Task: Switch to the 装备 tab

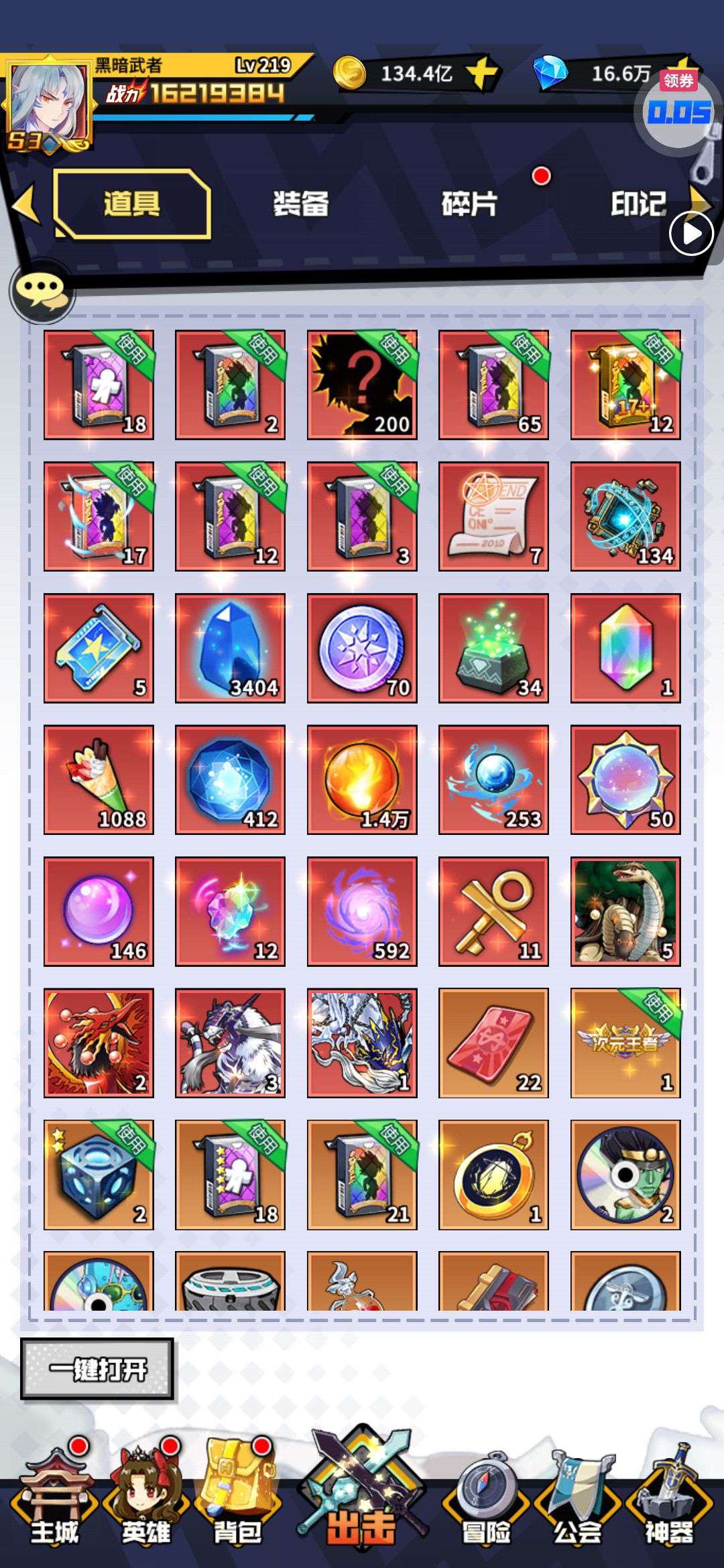Action: (x=301, y=204)
